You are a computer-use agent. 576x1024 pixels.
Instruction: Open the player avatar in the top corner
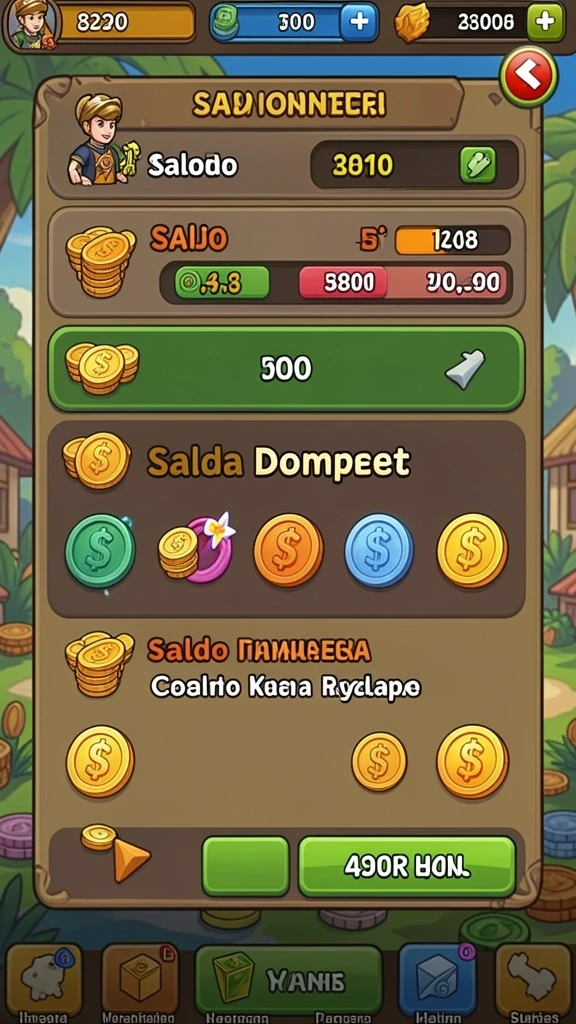pos(31,22)
